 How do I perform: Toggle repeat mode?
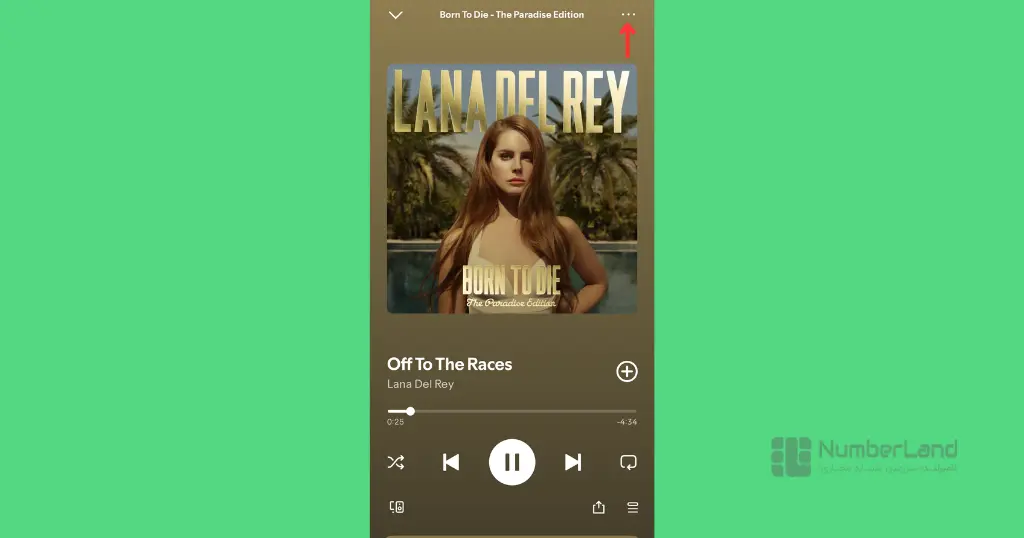(628, 462)
